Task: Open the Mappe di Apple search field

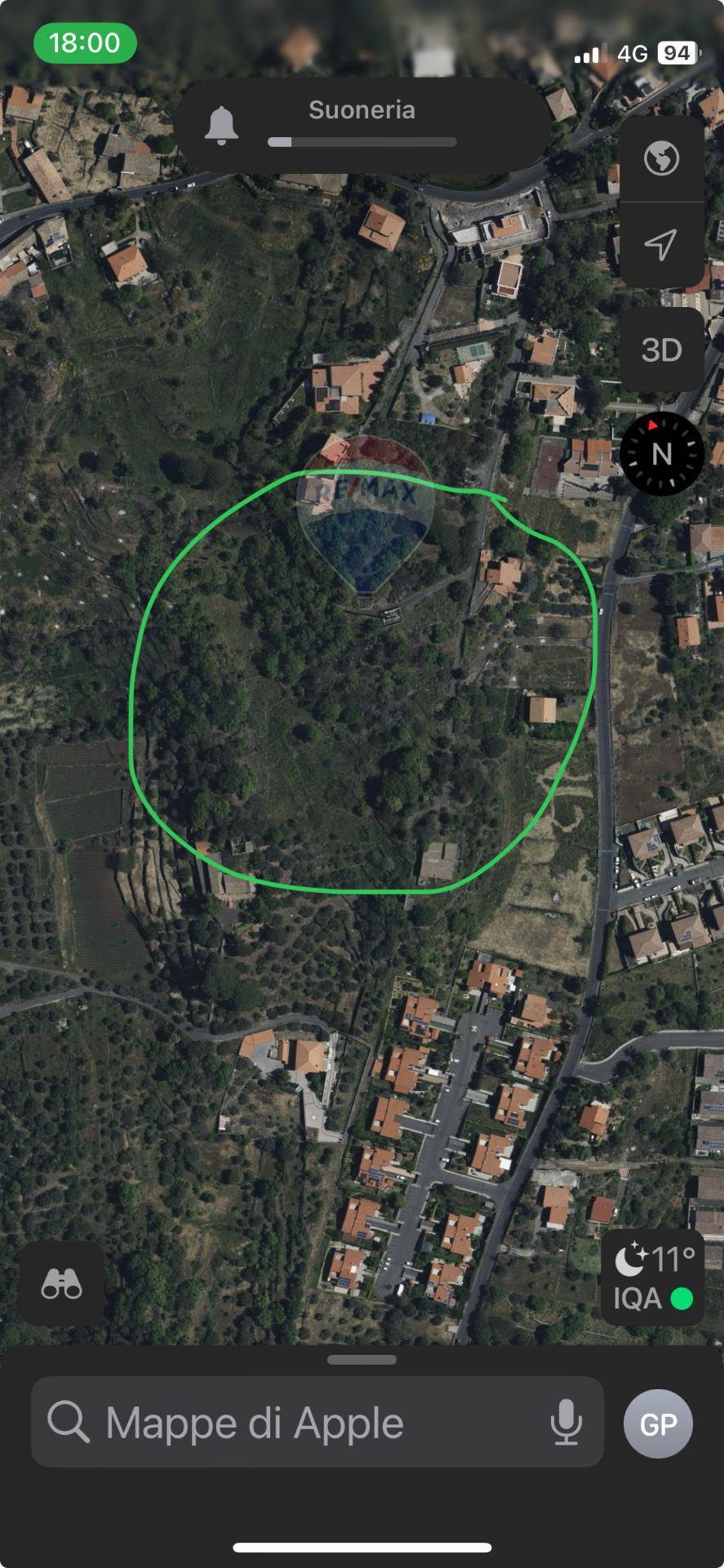Action: 294,1423
